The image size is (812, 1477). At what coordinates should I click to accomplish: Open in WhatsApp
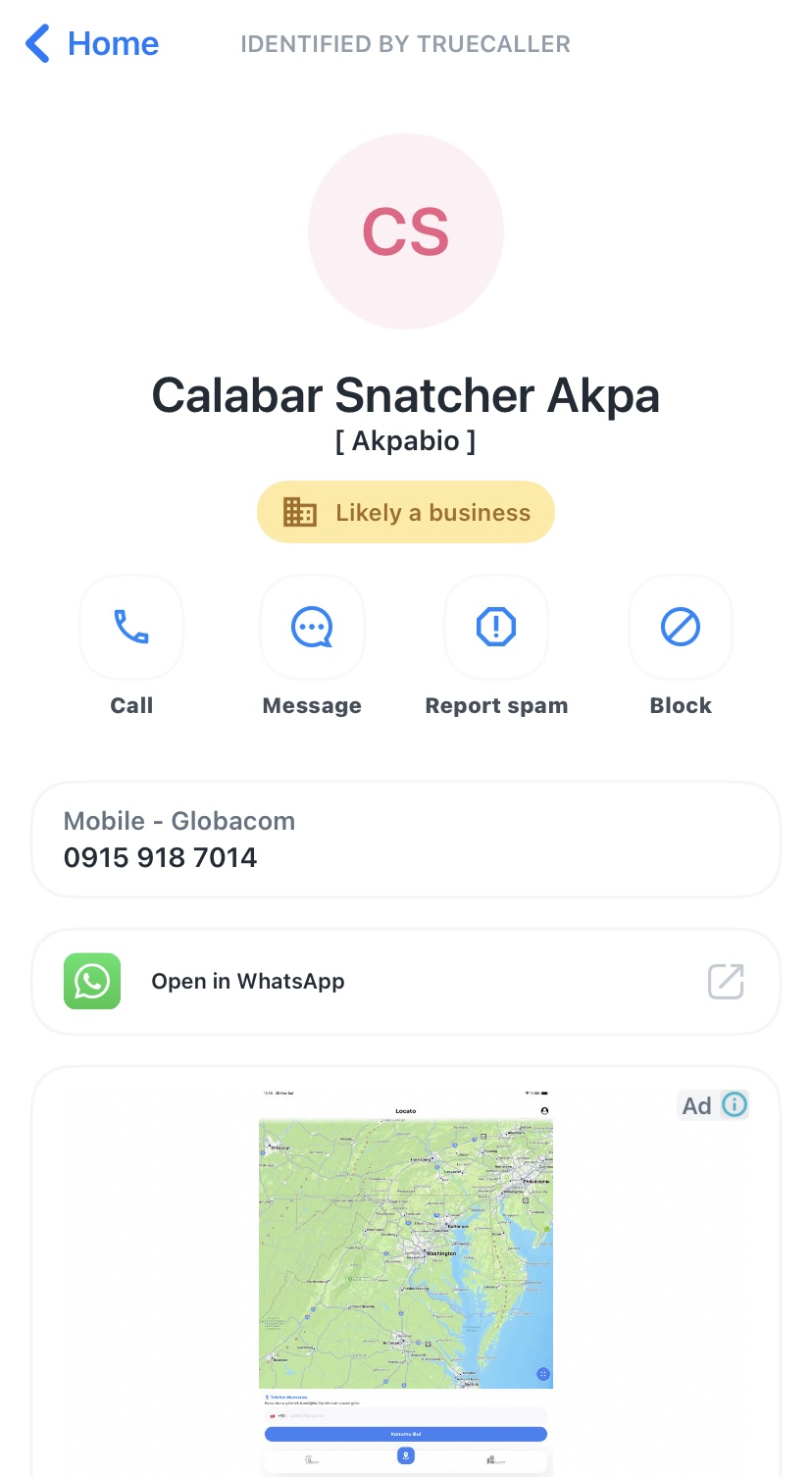click(406, 982)
